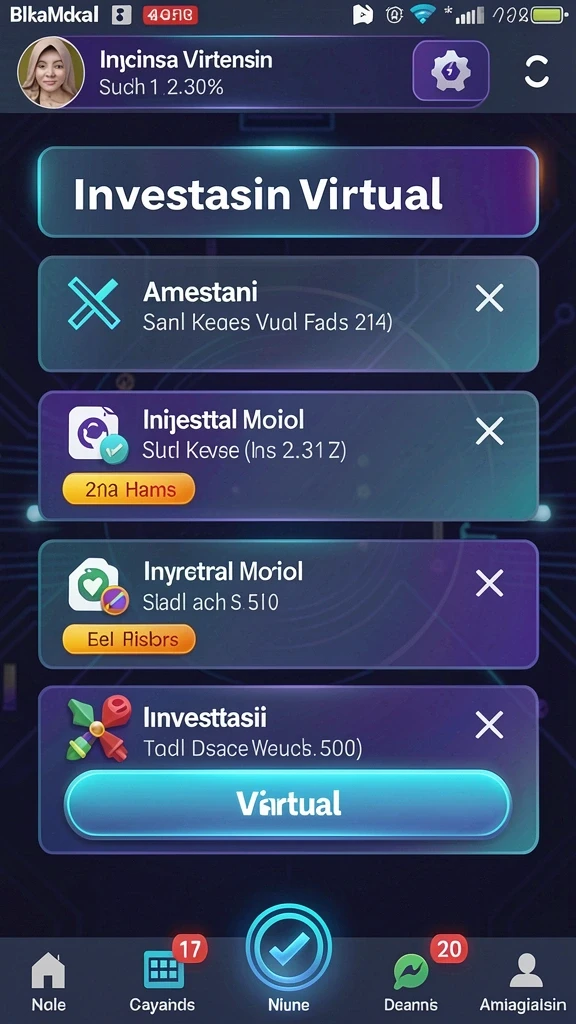The width and height of the screenshot is (576, 1024).
Task: Open the settings gear button
Action: 451,70
